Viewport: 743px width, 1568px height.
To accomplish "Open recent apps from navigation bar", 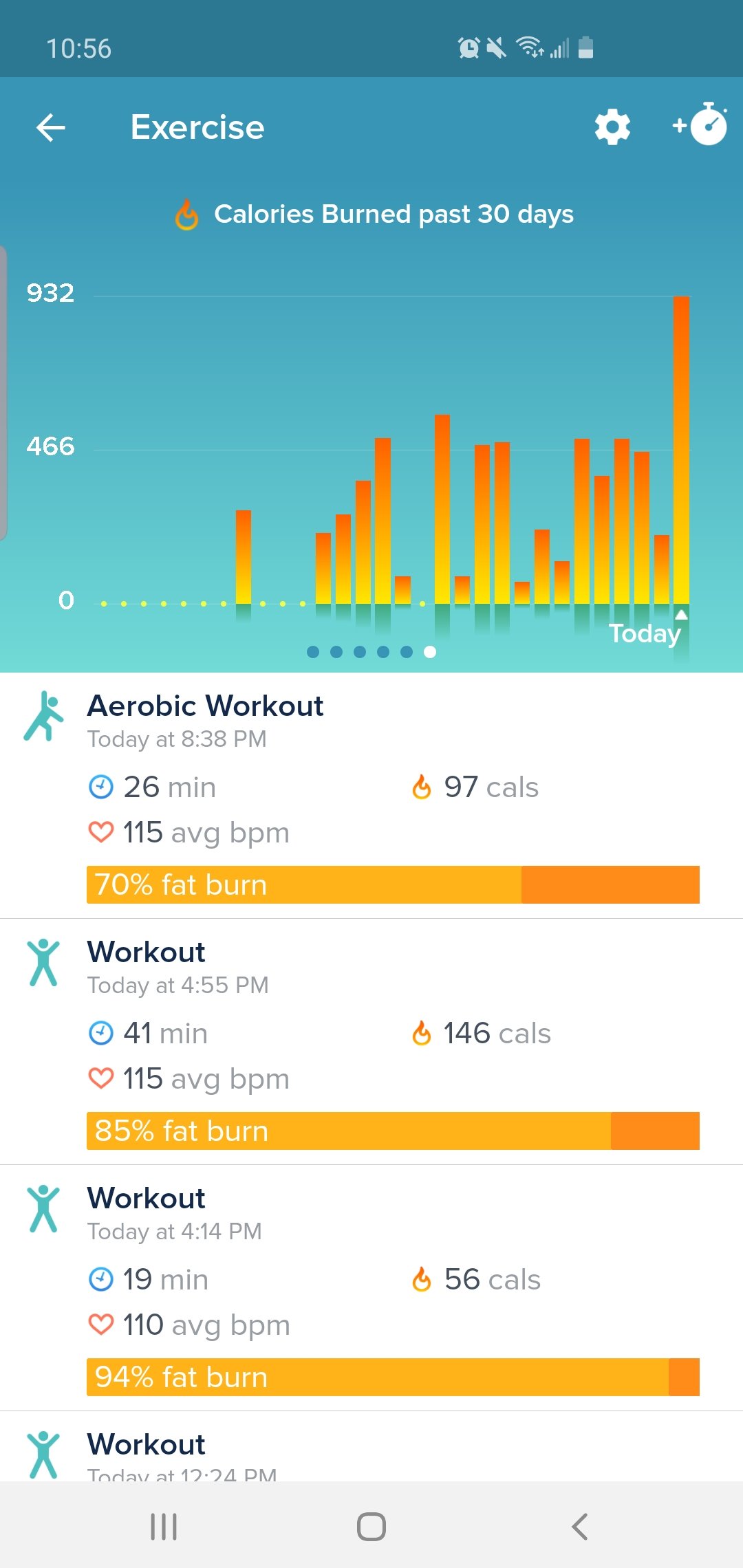I will coord(164,1527).
